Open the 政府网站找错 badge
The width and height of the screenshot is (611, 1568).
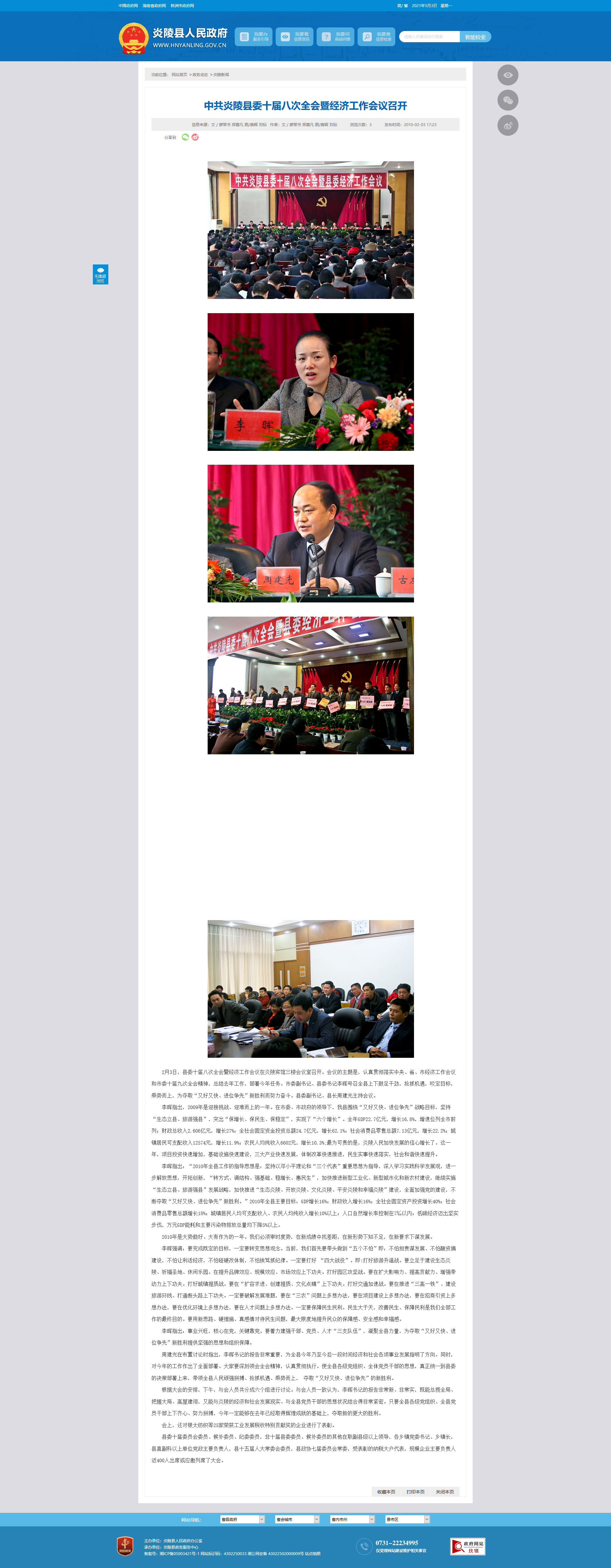click(x=468, y=1546)
